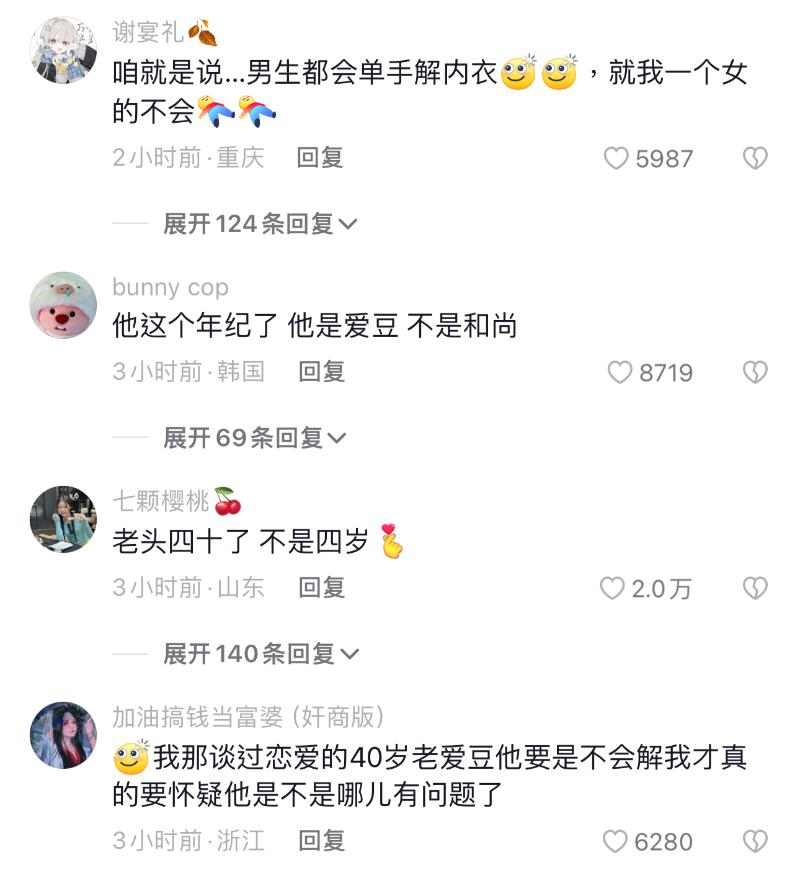This screenshot has width=800, height=878.
Task: Like 加油搞钱当富婆's comment
Action: tap(616, 842)
